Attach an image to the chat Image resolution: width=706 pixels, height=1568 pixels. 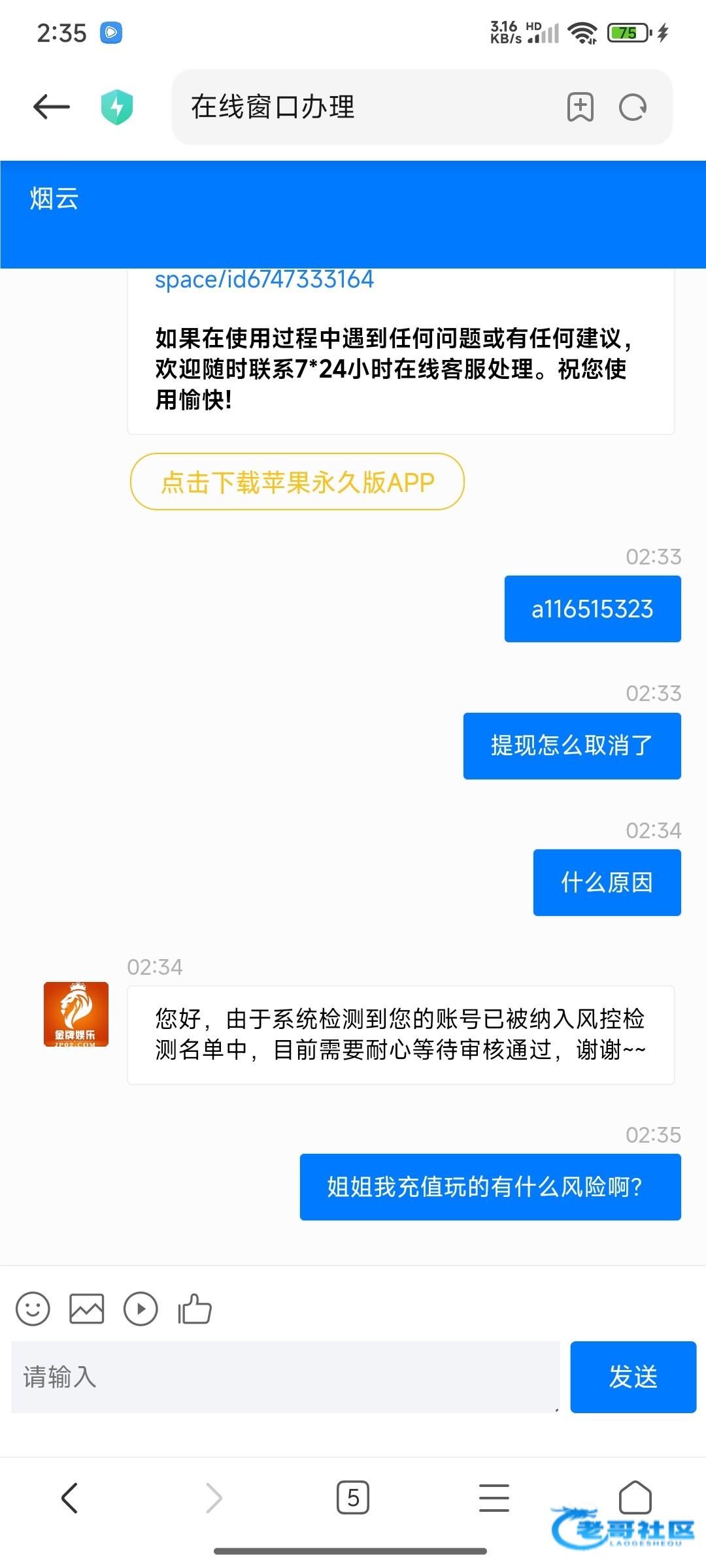87,1309
